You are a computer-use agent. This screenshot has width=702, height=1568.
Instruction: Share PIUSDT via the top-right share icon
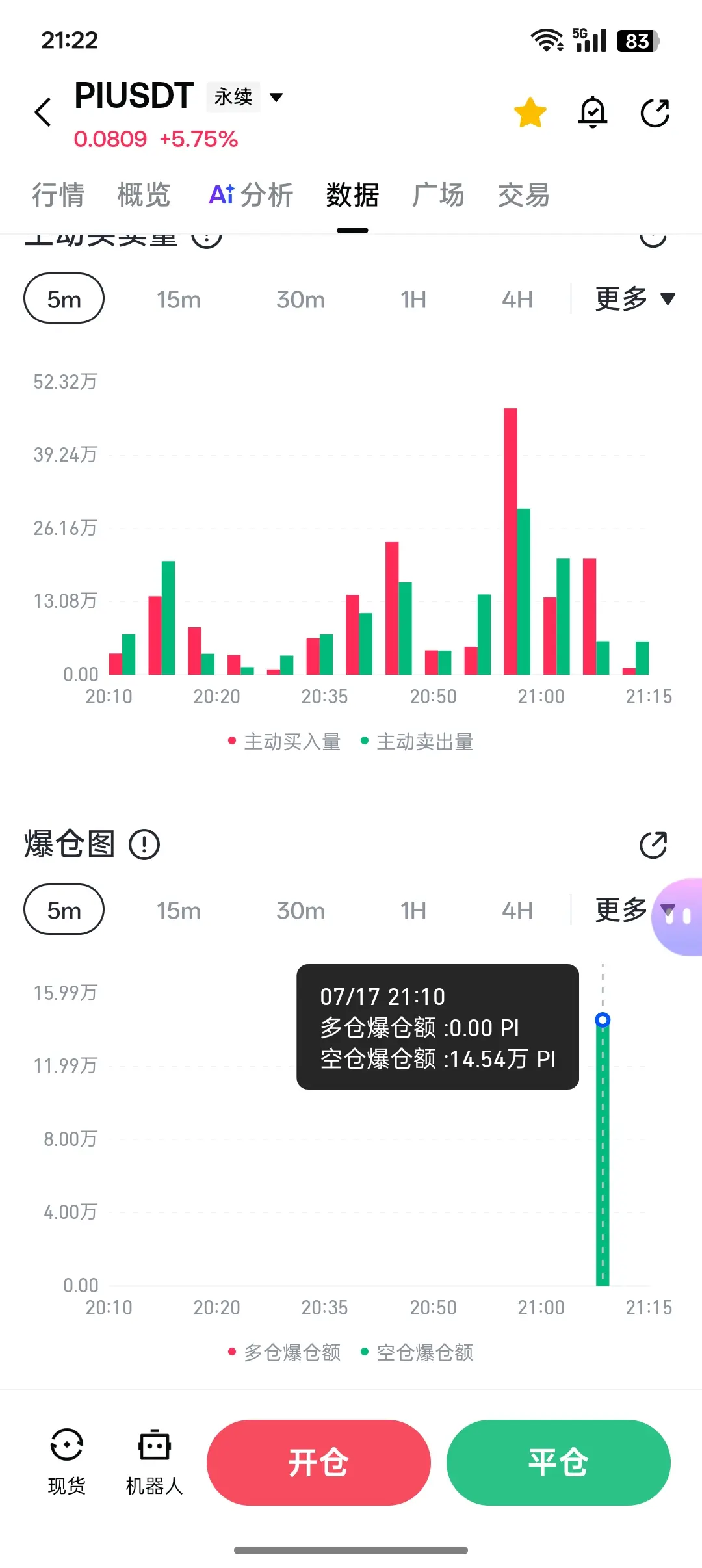pos(655,113)
